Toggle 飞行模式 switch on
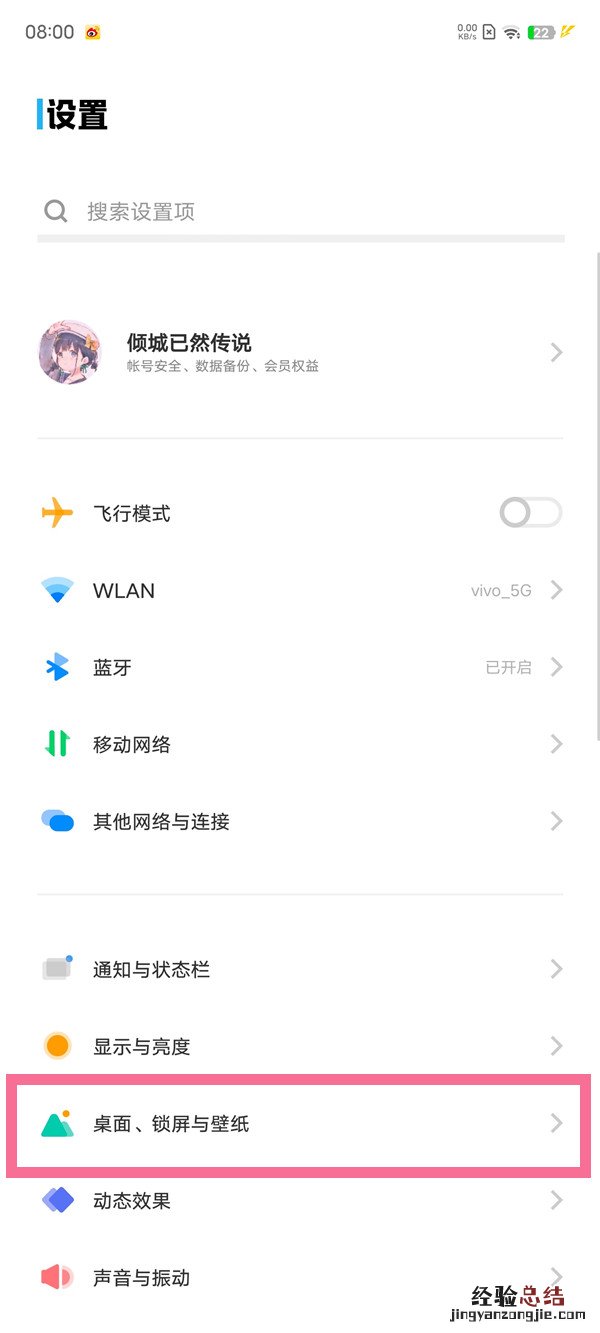600x1333 pixels. (x=530, y=514)
